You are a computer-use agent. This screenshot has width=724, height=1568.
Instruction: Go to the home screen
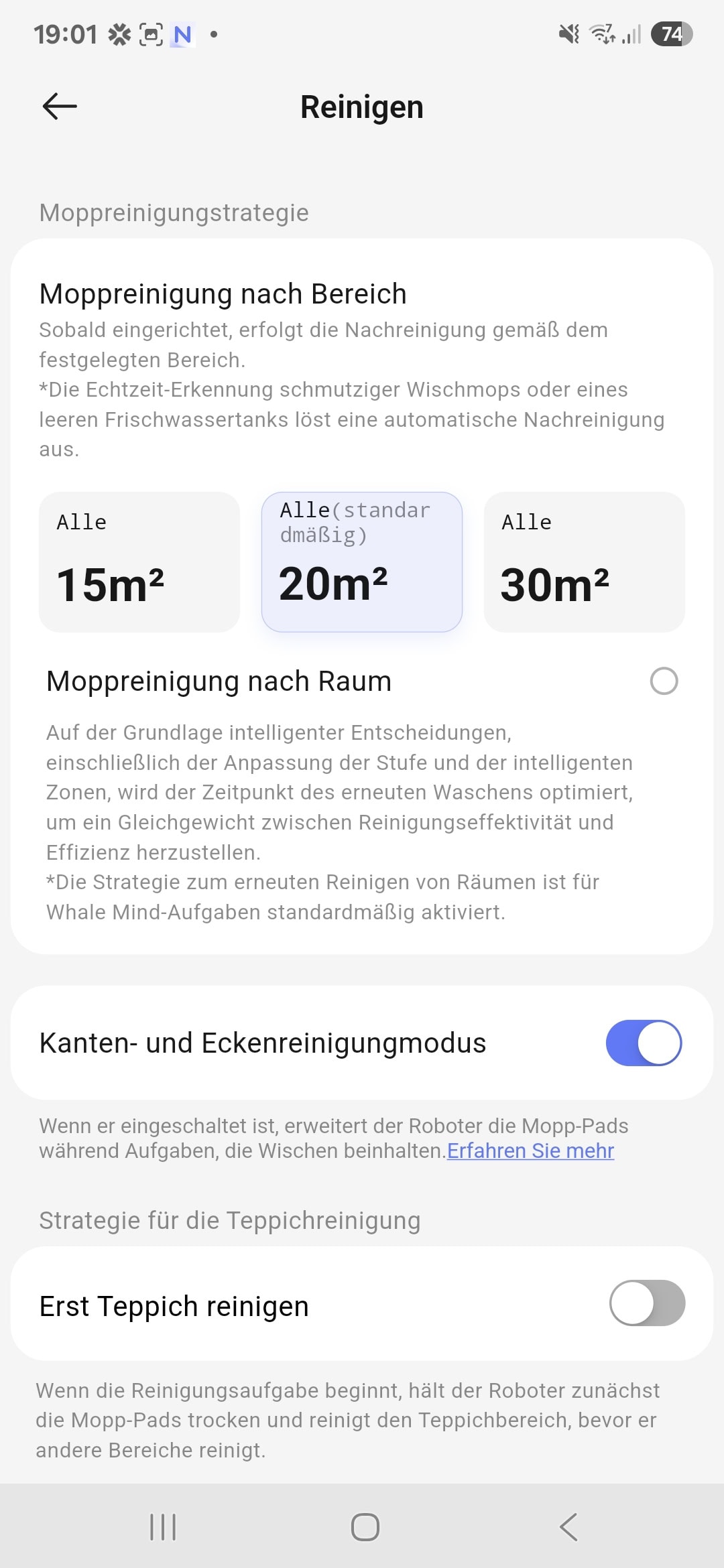click(x=365, y=1527)
